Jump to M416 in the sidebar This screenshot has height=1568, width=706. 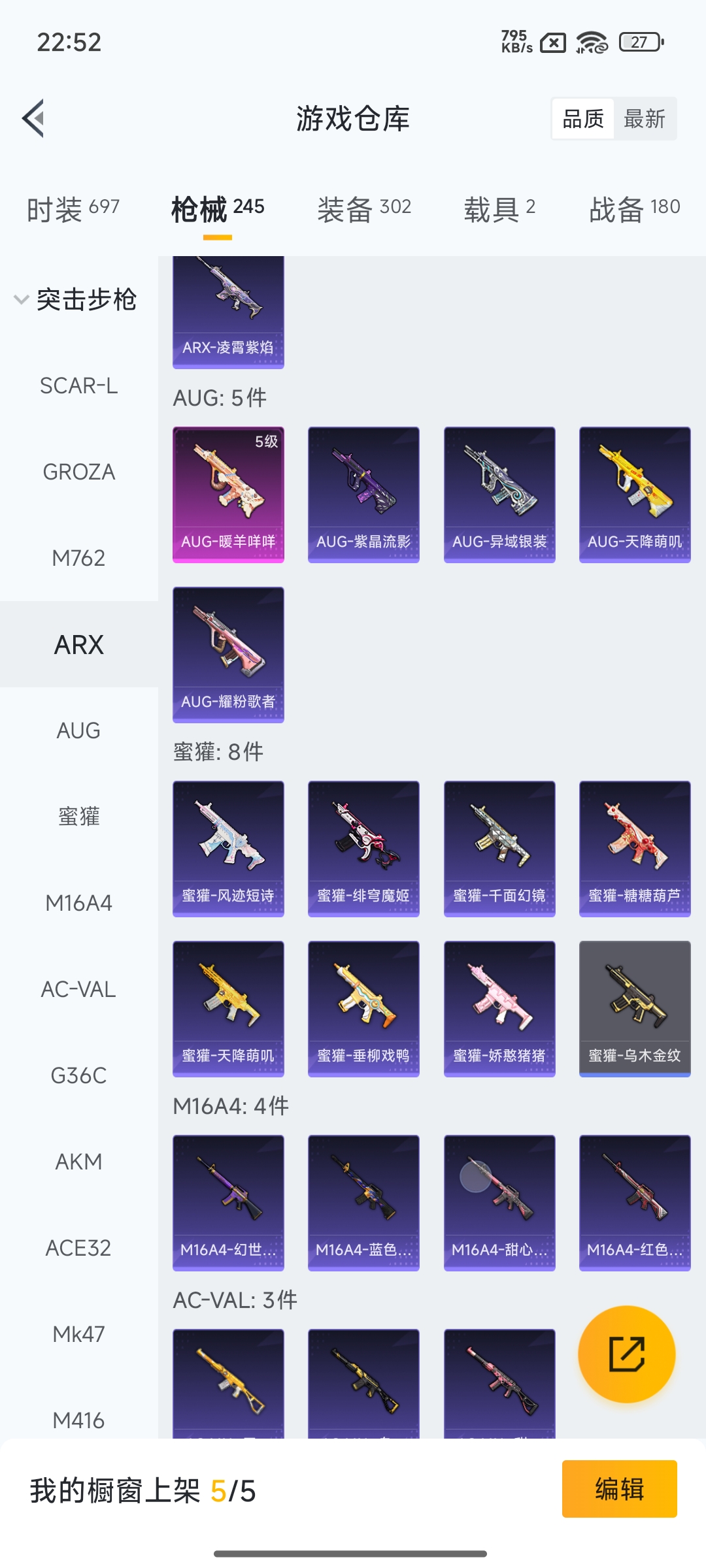pyautogui.click(x=79, y=1420)
